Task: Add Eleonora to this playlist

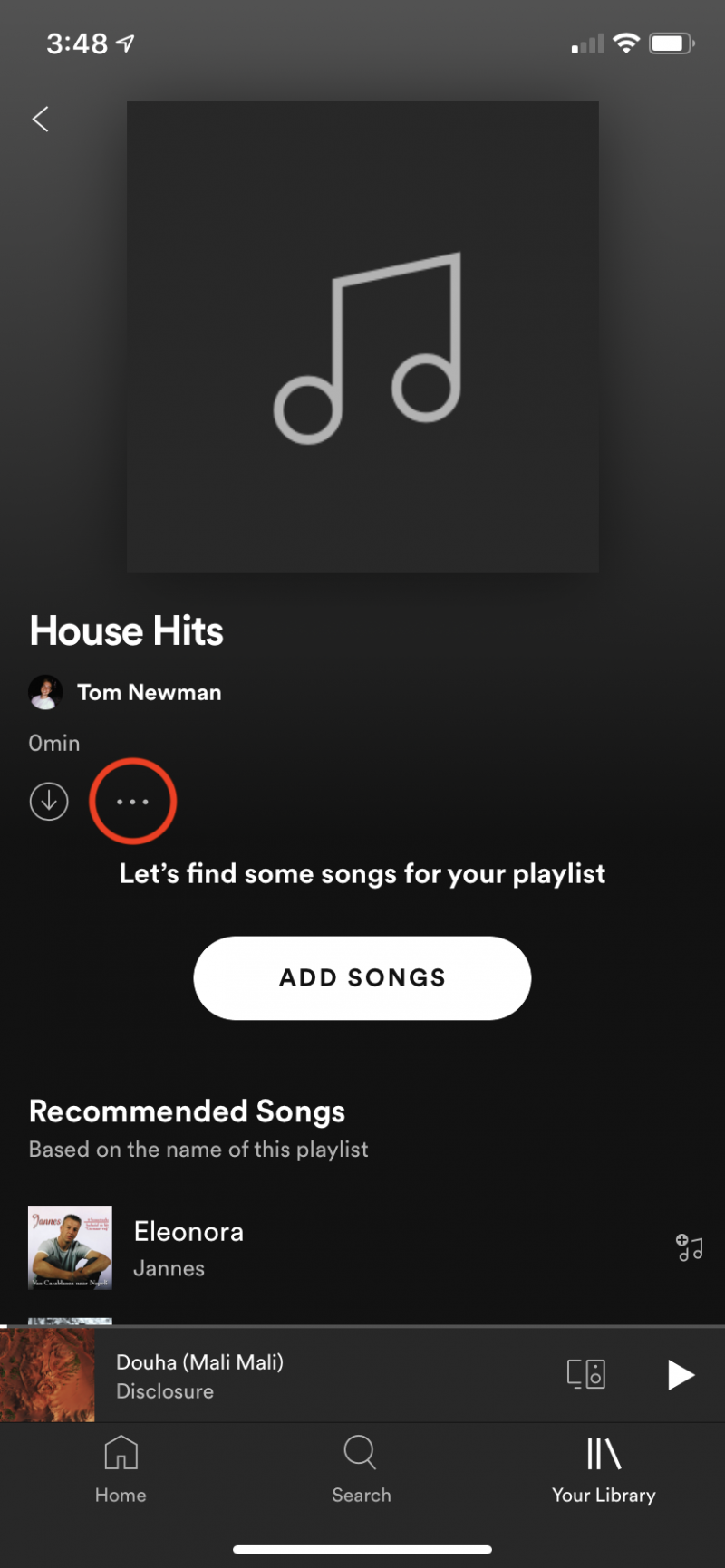Action: tap(690, 1248)
